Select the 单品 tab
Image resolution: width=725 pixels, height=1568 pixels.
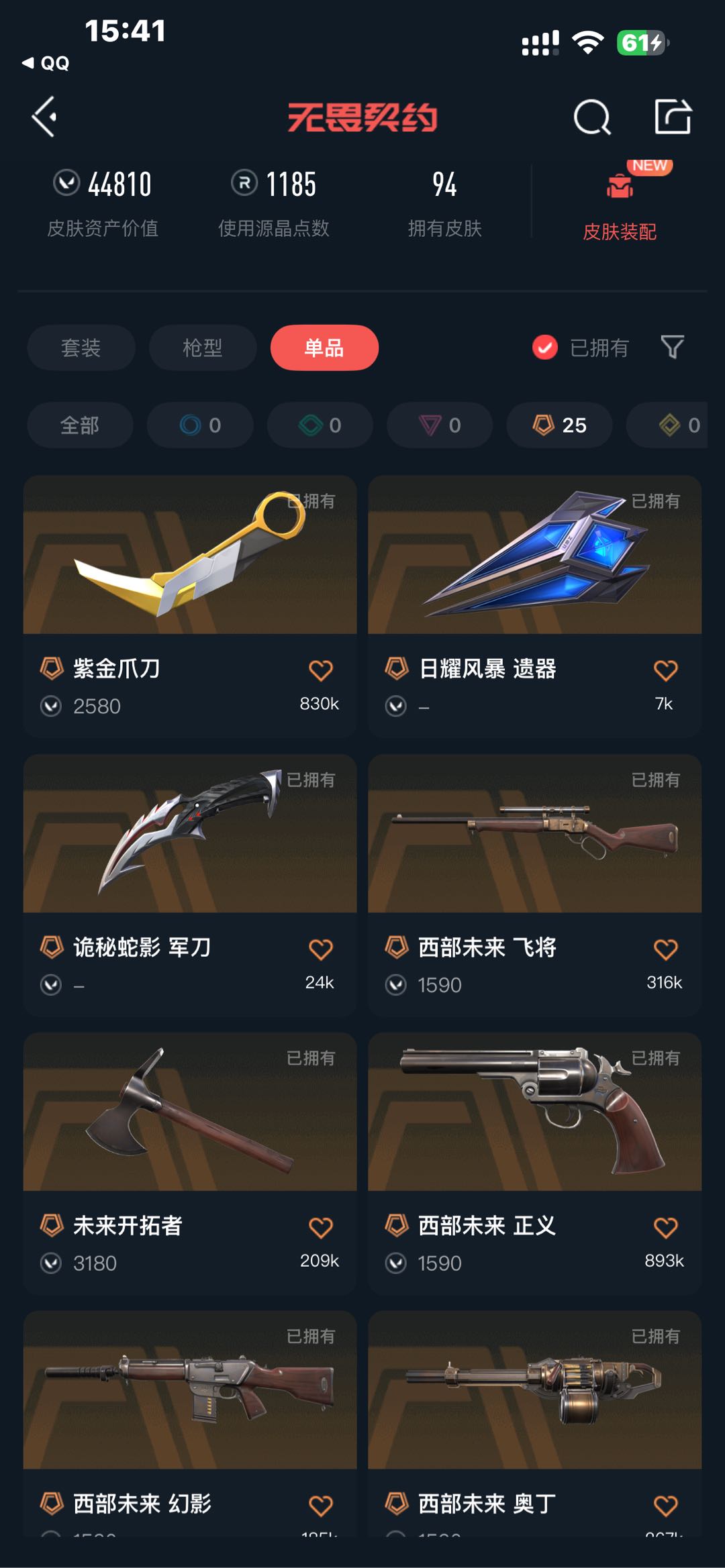point(324,348)
